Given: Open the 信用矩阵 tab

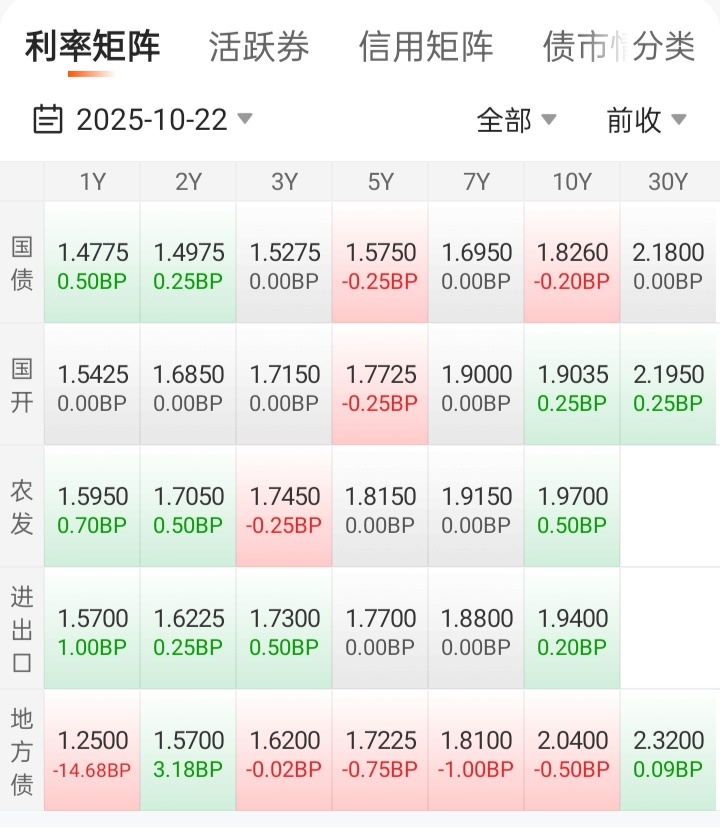Looking at the screenshot, I should pyautogui.click(x=426, y=46).
